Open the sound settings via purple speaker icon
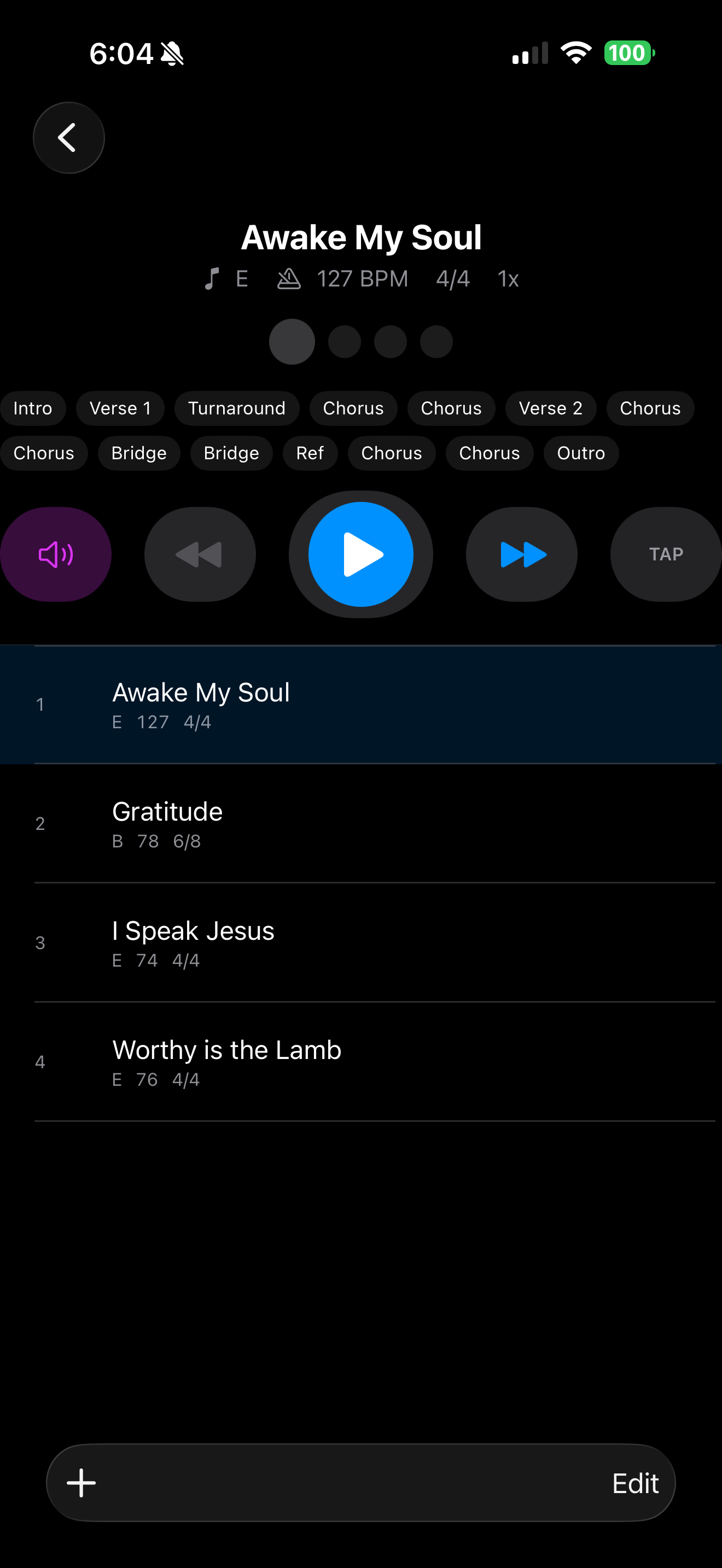Screen dimensions: 722x1568 tap(56, 554)
